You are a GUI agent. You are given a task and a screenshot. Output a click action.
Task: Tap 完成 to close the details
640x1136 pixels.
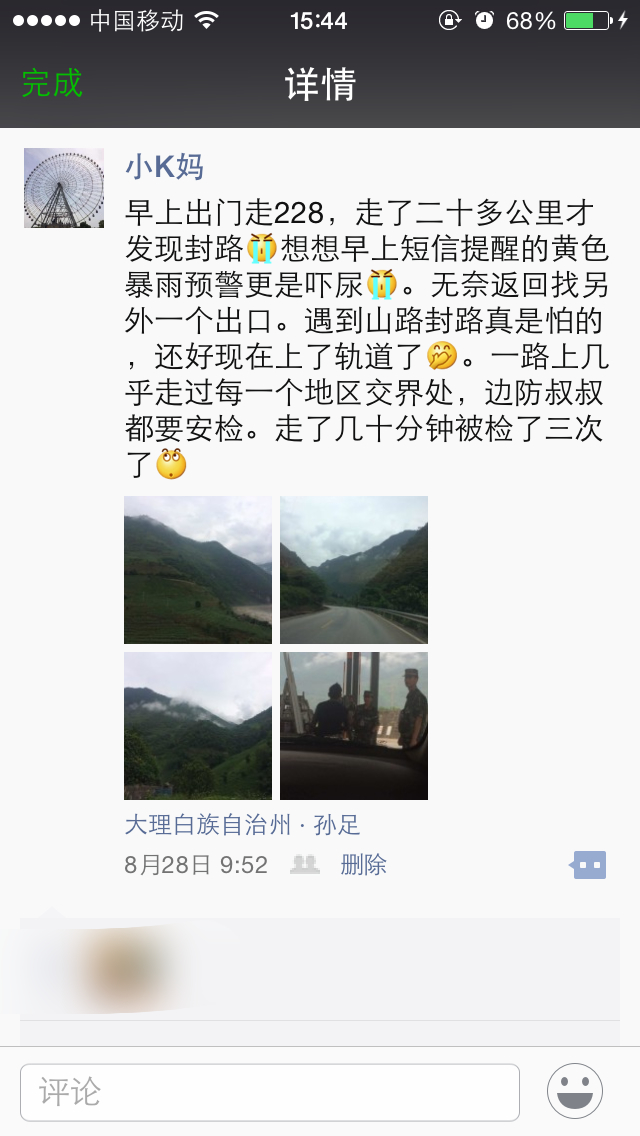52,84
